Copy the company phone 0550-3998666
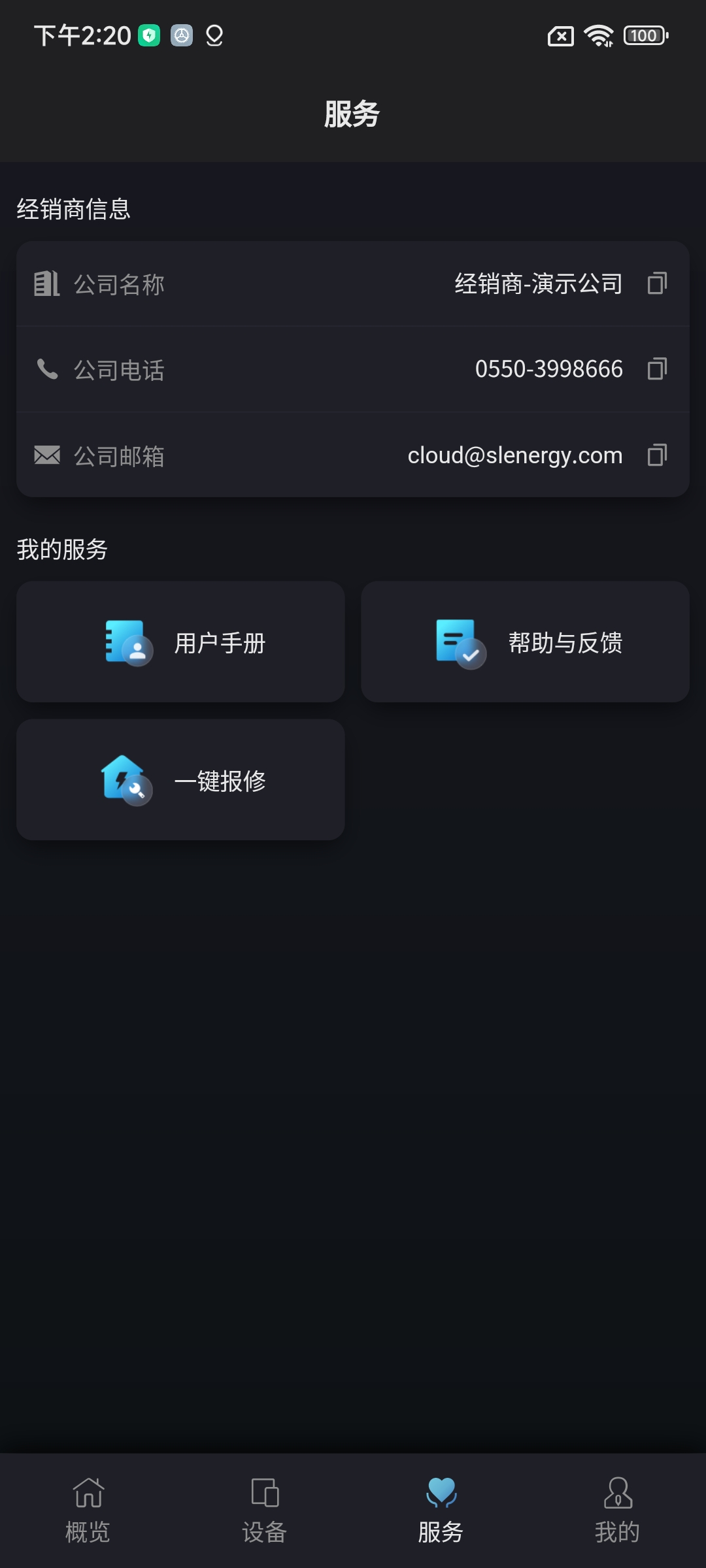The image size is (706, 1568). tap(657, 369)
